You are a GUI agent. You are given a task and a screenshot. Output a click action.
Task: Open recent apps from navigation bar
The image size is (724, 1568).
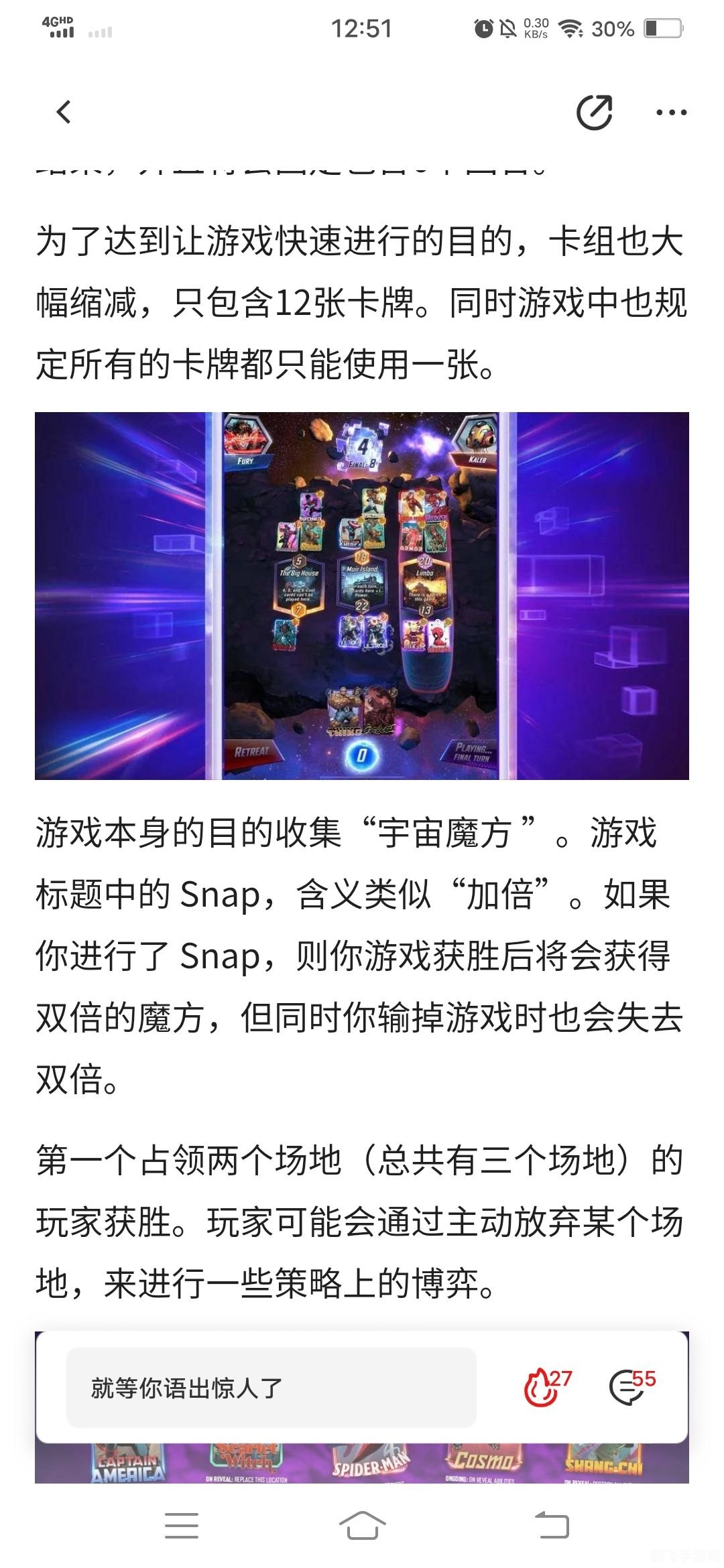point(182,1526)
